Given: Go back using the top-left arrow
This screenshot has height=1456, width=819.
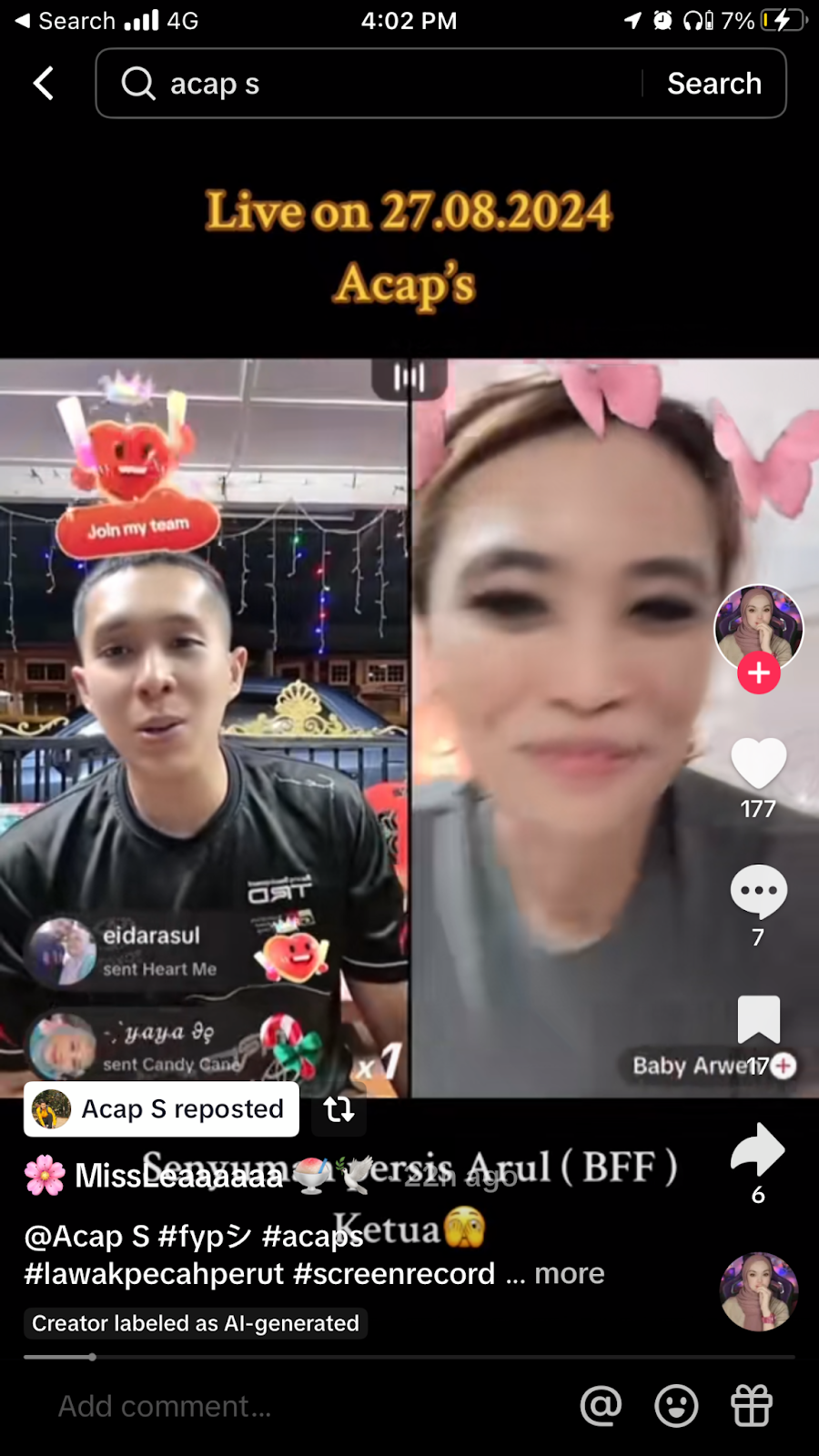Looking at the screenshot, I should tap(43, 84).
